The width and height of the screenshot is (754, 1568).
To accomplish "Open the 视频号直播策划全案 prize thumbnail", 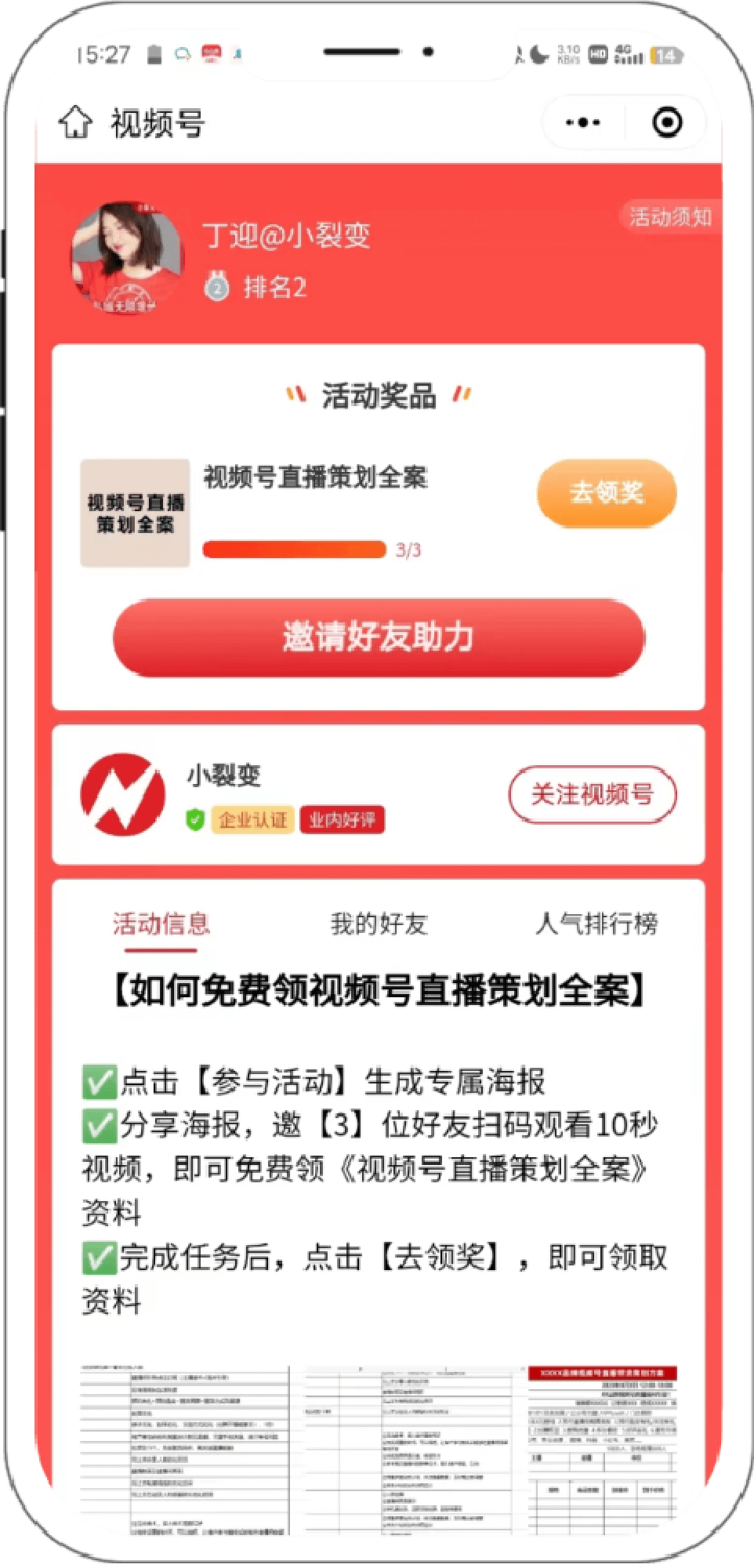I will 135,514.
